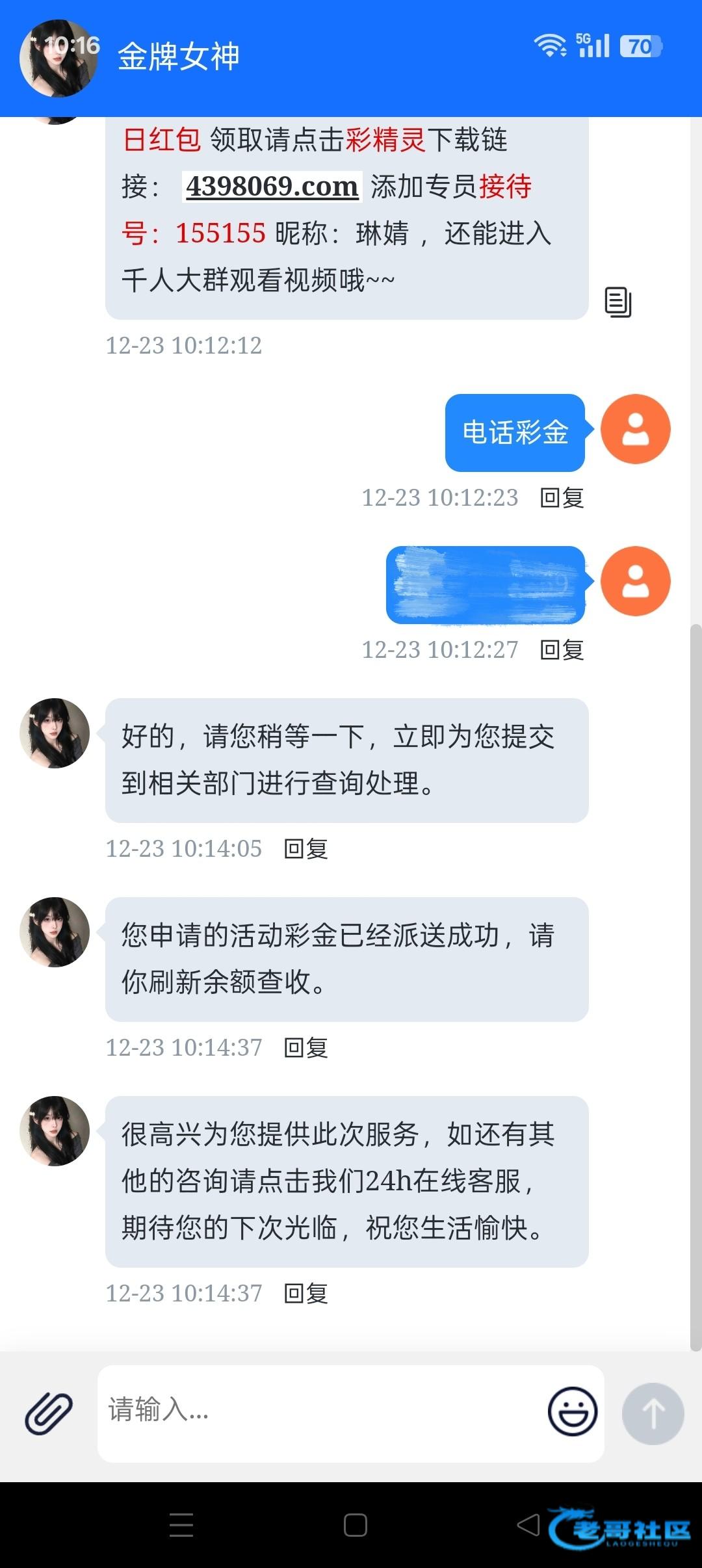Open the 4398069.com download link
This screenshot has width=702, height=1568.
tap(272, 187)
